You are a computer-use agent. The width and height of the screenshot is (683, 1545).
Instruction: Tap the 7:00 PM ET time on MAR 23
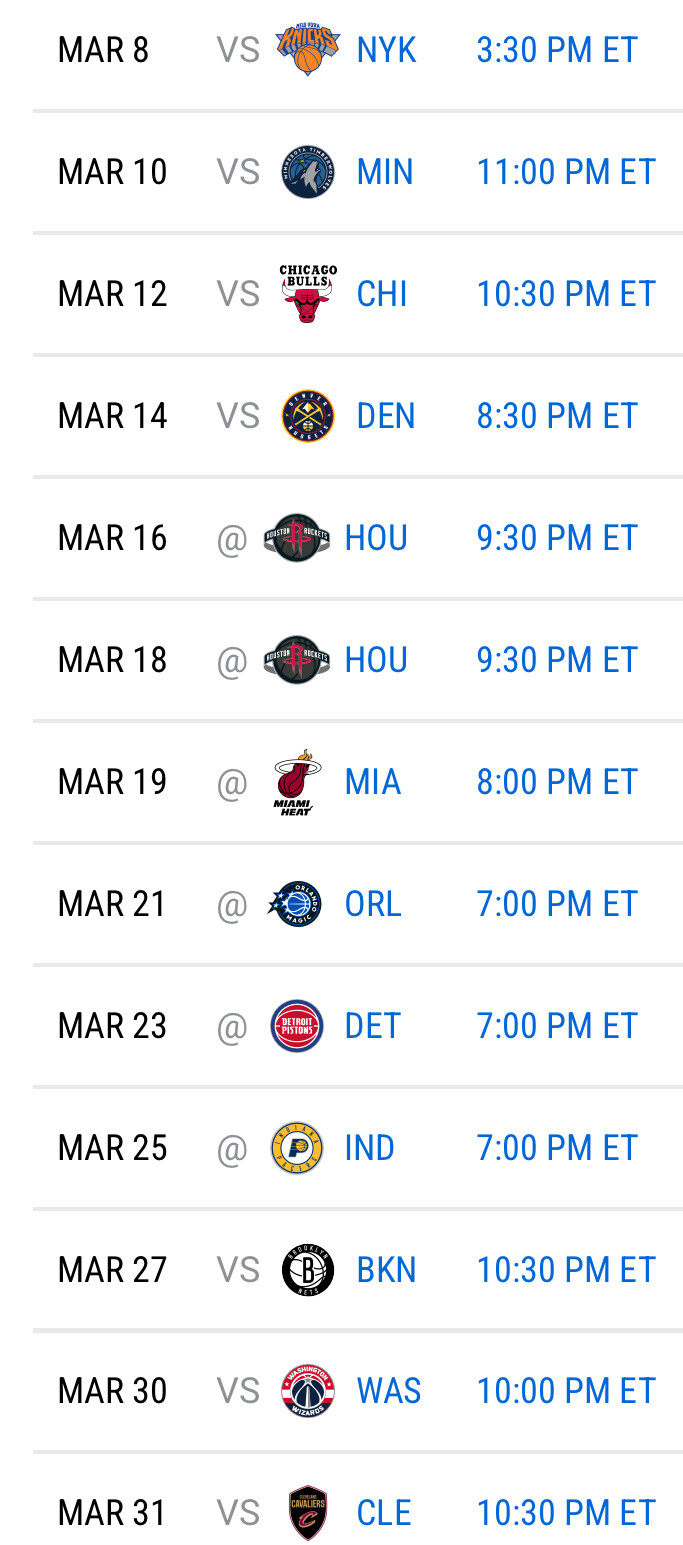tap(556, 1026)
